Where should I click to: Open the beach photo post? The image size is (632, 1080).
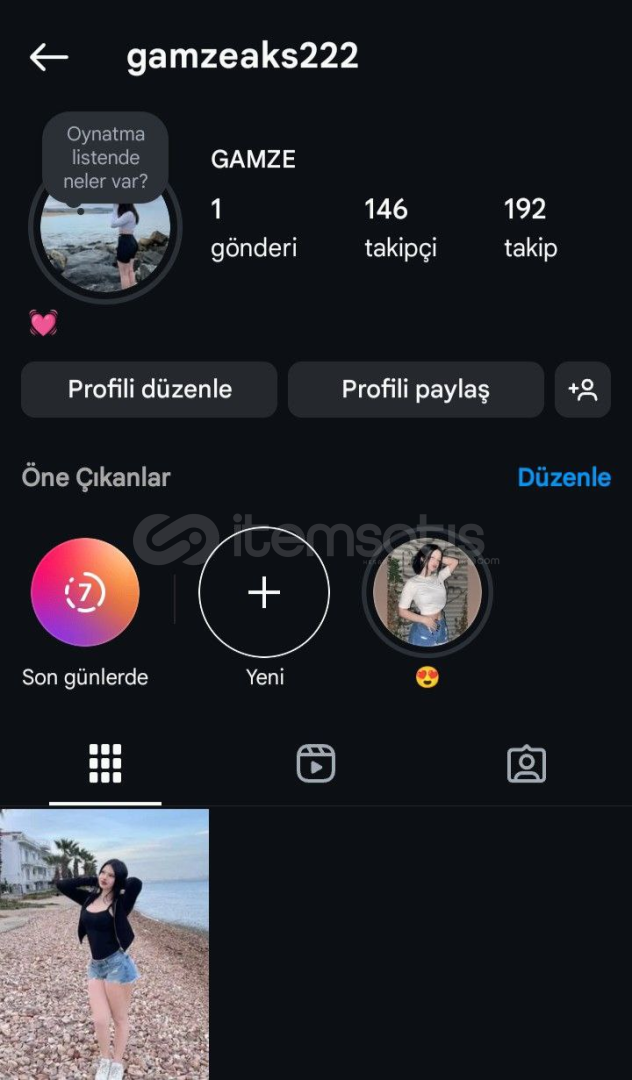pos(105,944)
